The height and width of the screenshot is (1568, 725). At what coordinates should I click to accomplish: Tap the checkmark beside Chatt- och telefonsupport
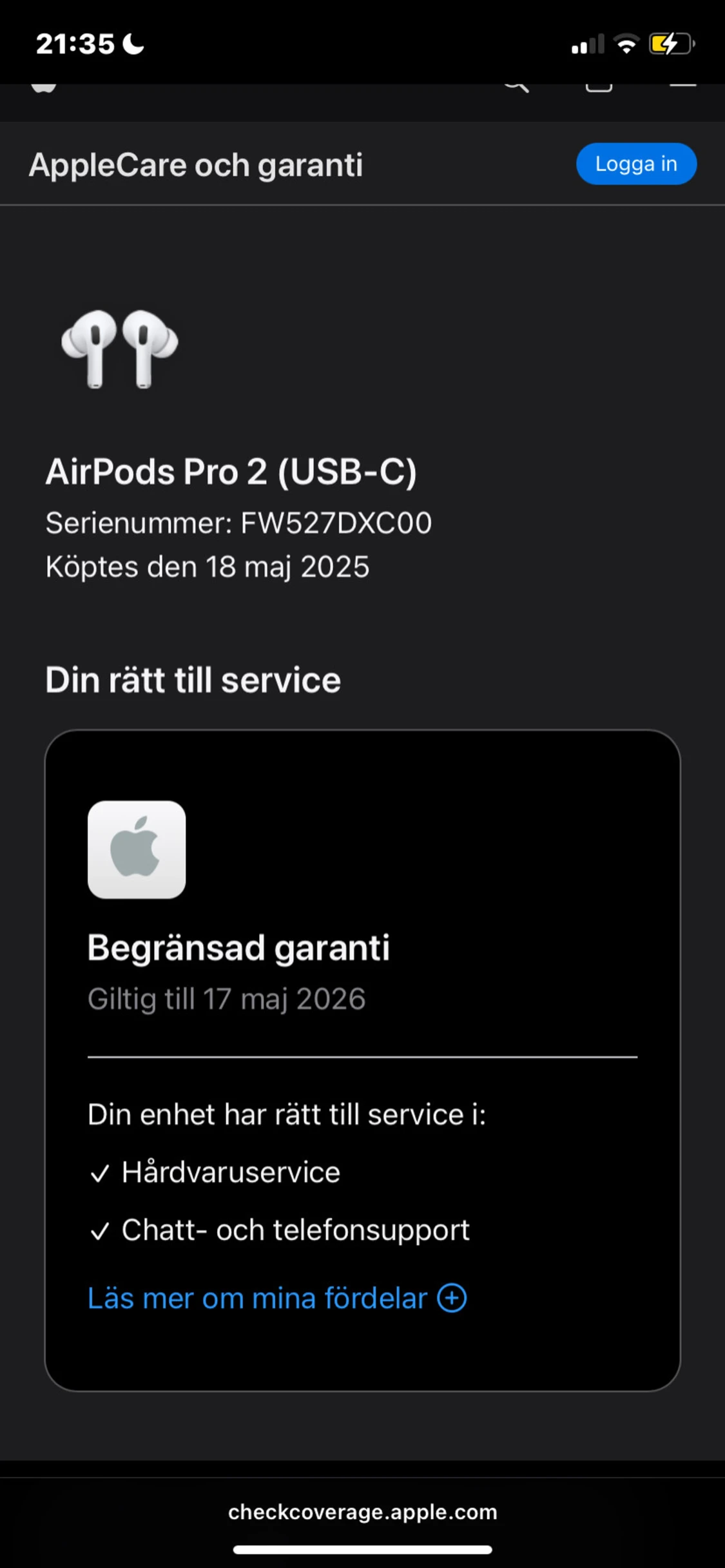point(100,1231)
